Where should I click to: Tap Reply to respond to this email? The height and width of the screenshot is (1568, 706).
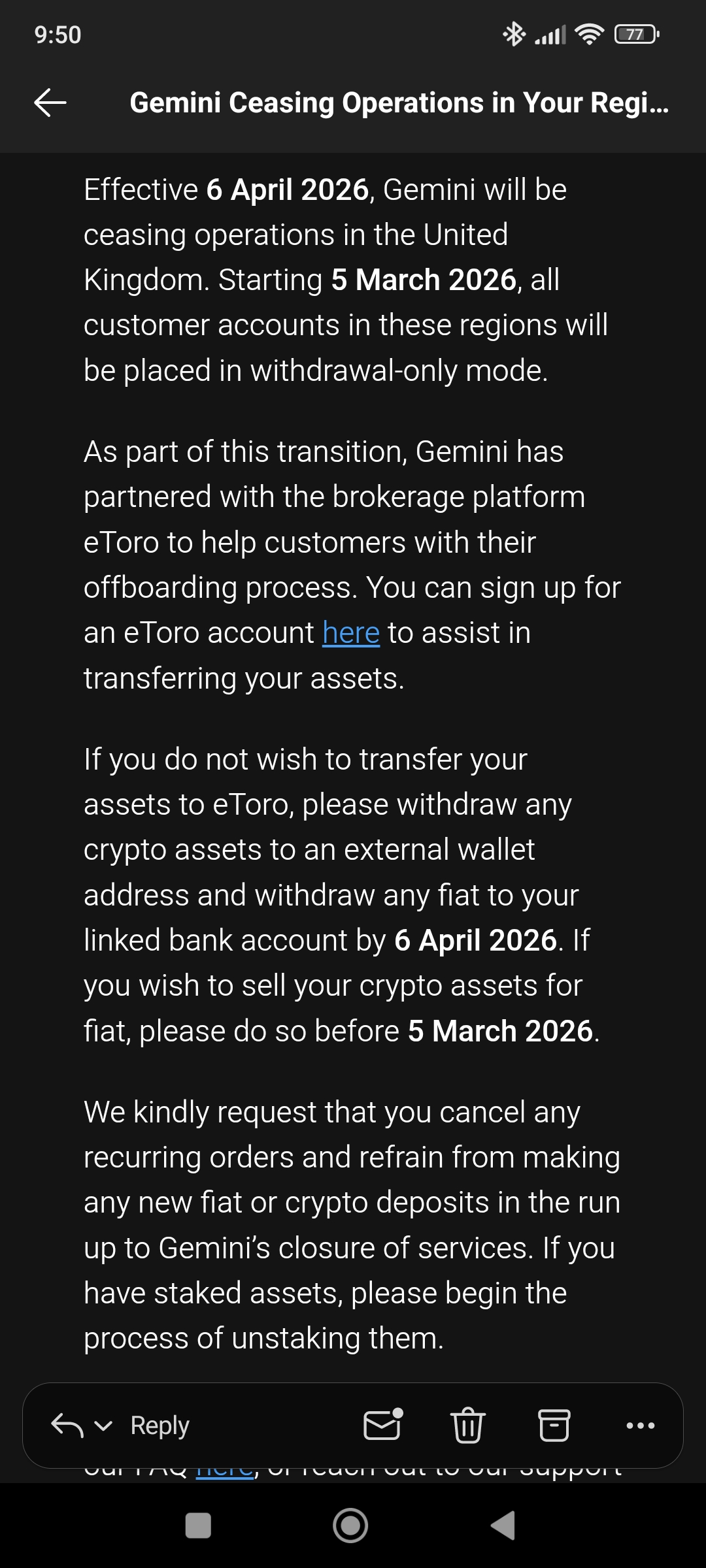pyautogui.click(x=160, y=1426)
